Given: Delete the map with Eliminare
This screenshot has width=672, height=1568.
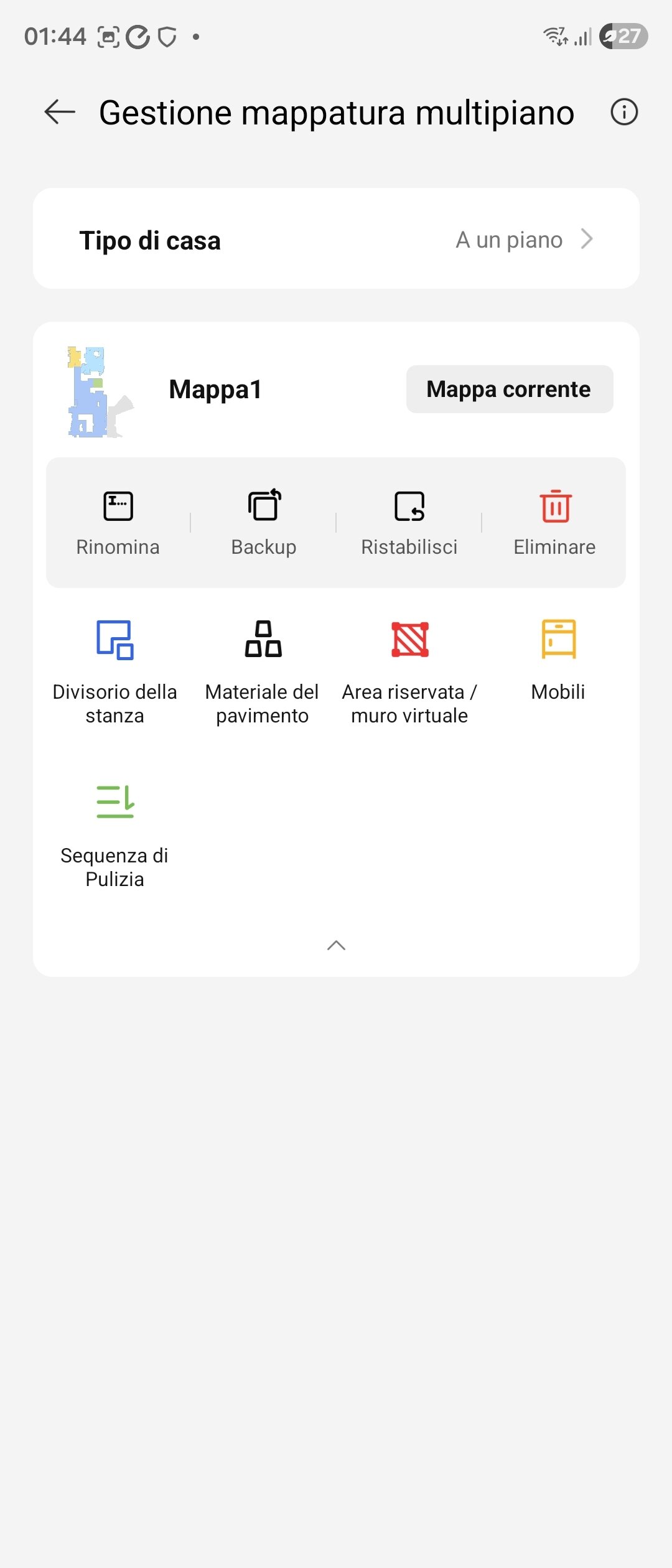Looking at the screenshot, I should [x=555, y=523].
